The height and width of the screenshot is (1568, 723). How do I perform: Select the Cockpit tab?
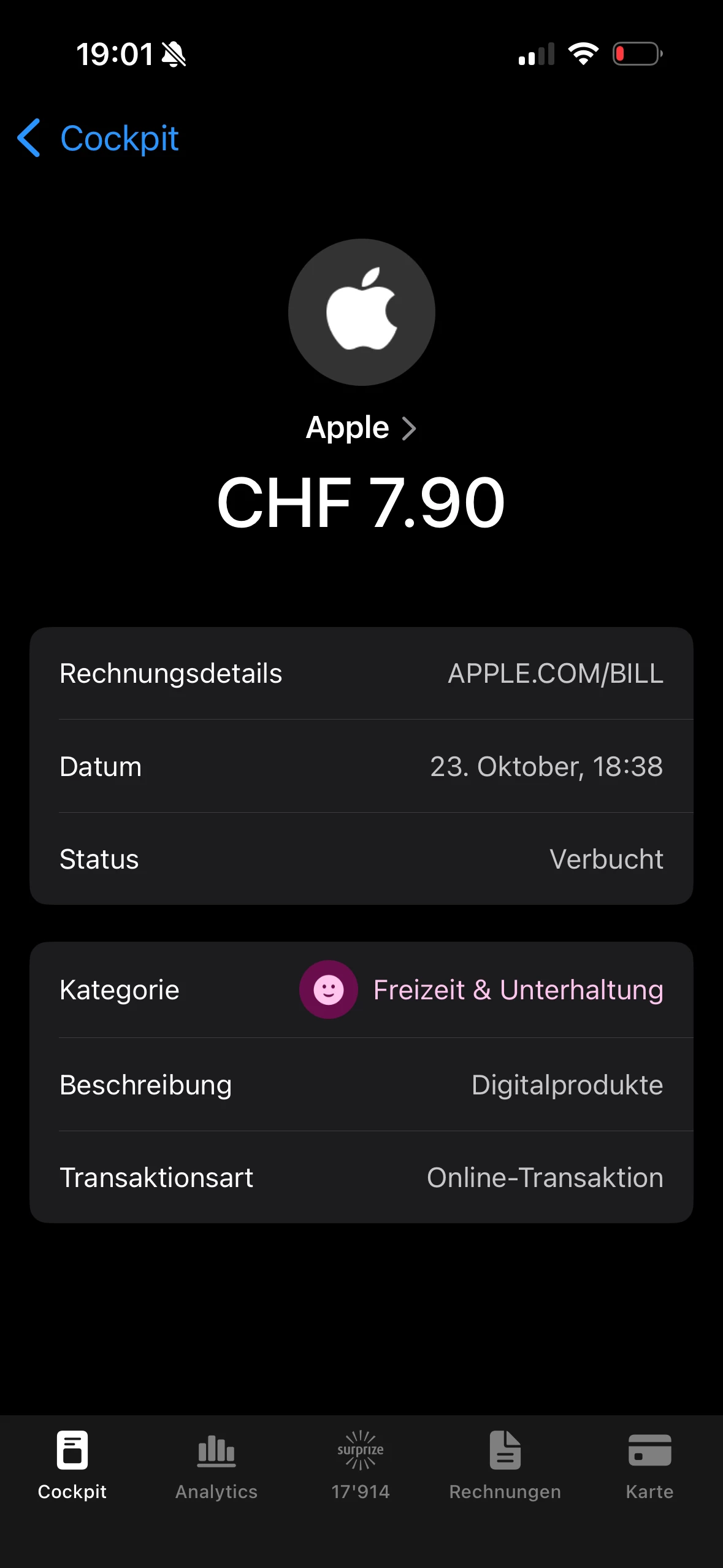72,1465
